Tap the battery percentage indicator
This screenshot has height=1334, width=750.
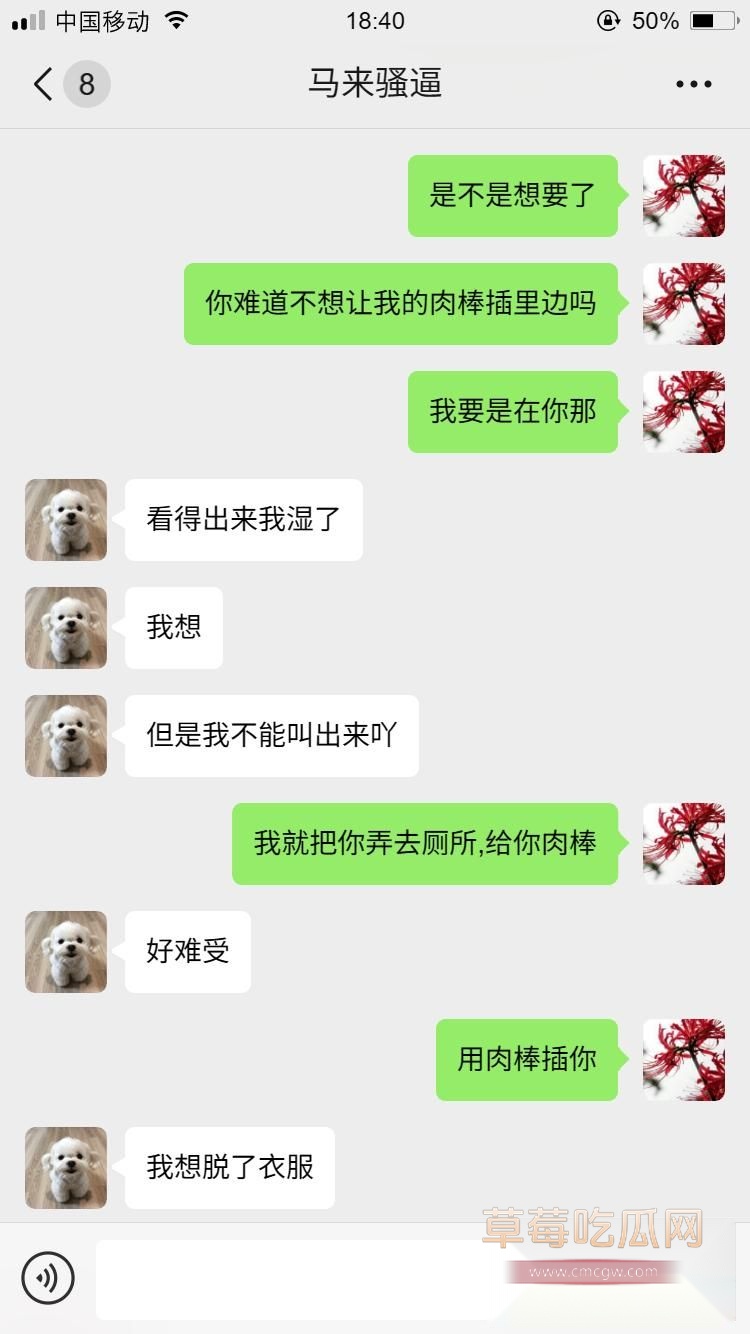pos(655,20)
